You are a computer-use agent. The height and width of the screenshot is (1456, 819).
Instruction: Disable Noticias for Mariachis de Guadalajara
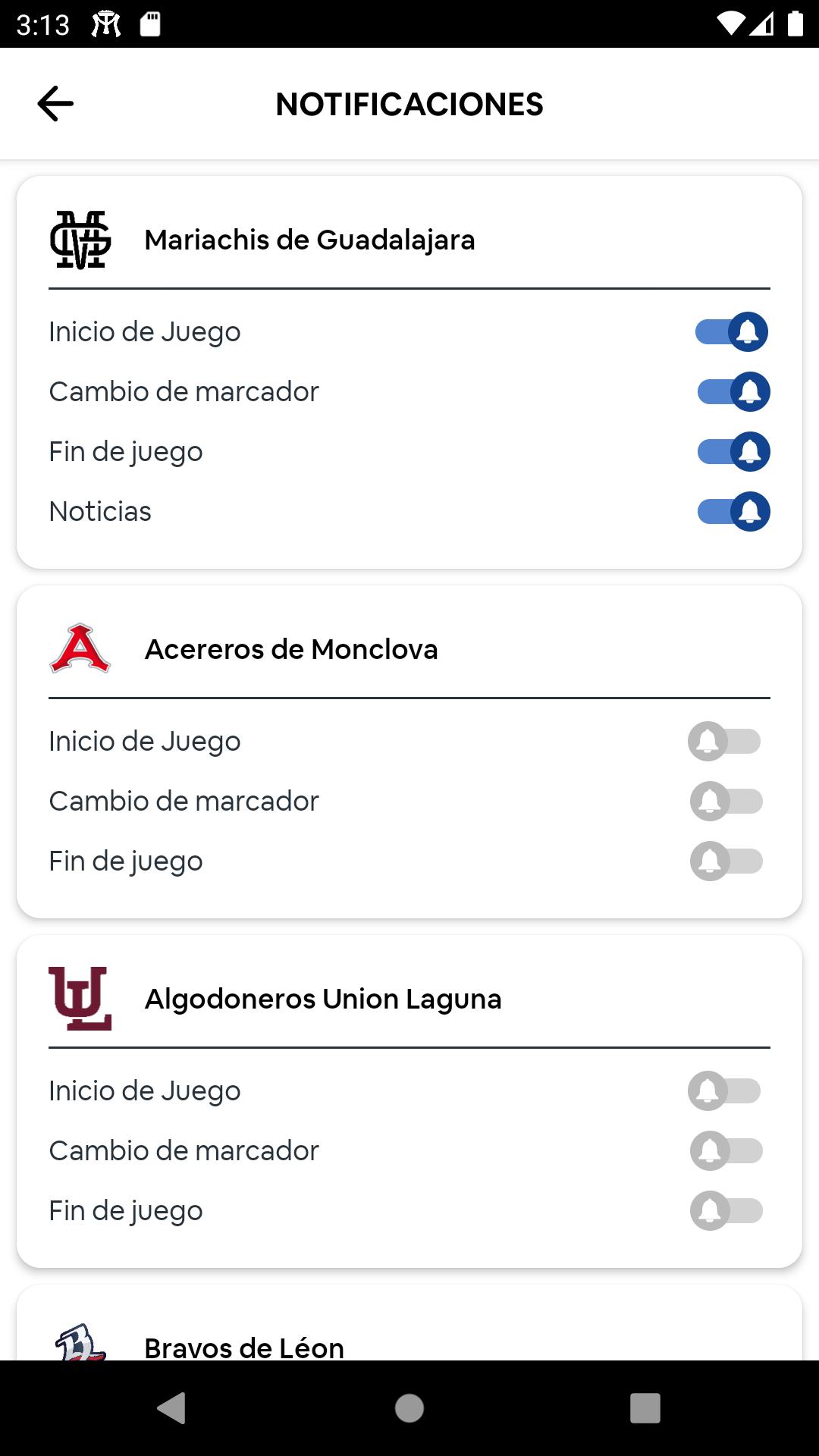click(x=733, y=512)
